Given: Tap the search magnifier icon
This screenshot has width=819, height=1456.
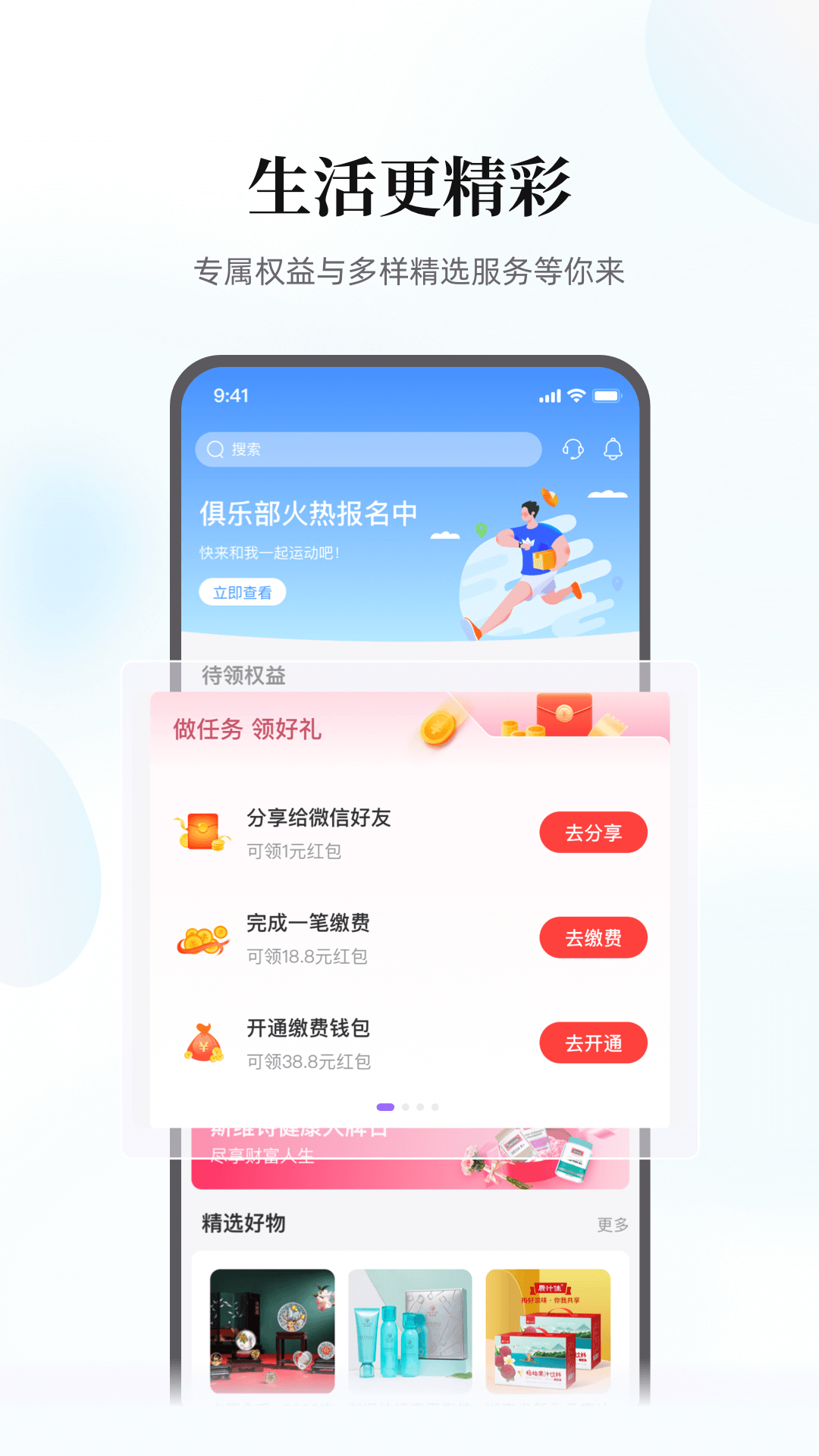Looking at the screenshot, I should [216, 449].
